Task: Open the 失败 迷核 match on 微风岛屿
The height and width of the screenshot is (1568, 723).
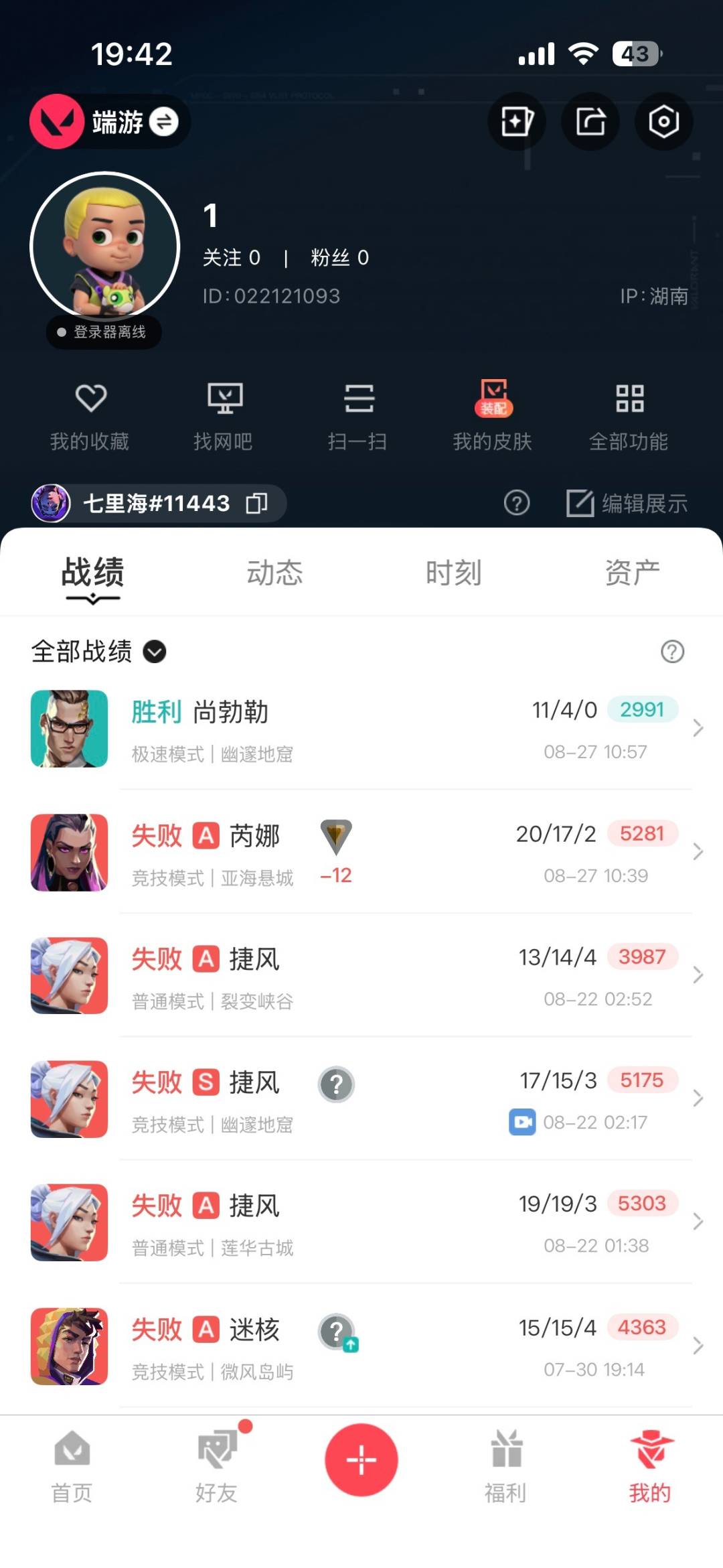Action: pos(361,1346)
